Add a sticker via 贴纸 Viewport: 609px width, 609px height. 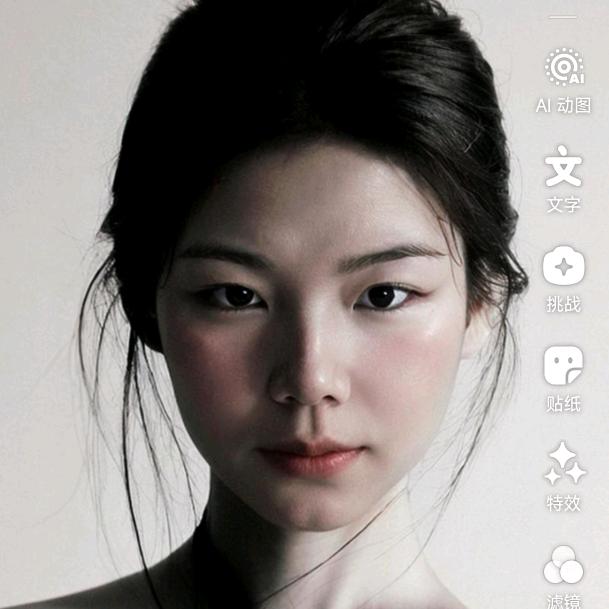click(563, 366)
